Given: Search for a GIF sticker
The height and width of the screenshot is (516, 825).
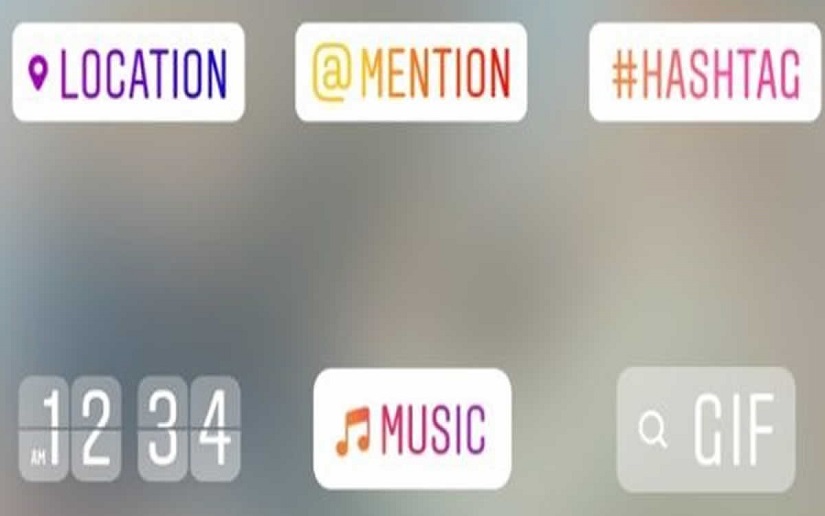Looking at the screenshot, I should [706, 430].
